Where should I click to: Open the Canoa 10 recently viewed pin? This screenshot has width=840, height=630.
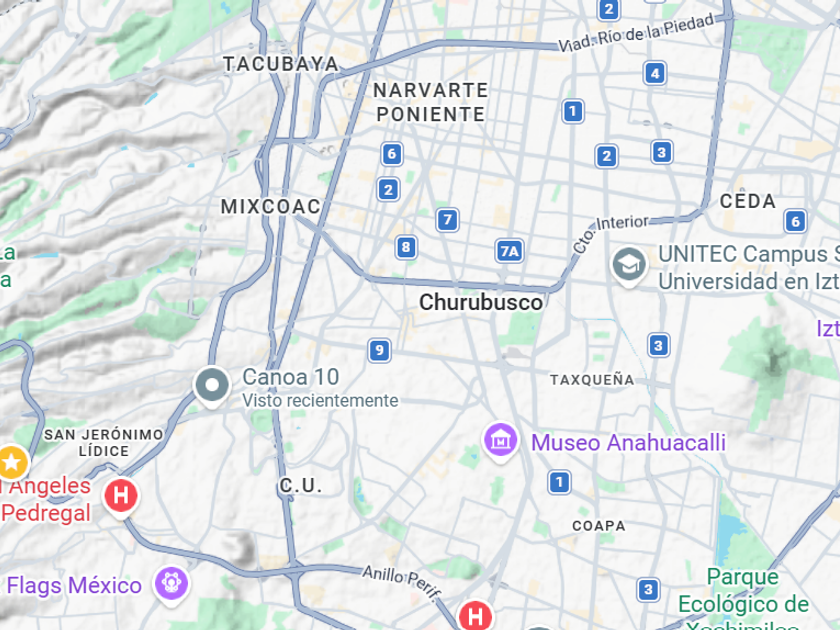click(212, 386)
